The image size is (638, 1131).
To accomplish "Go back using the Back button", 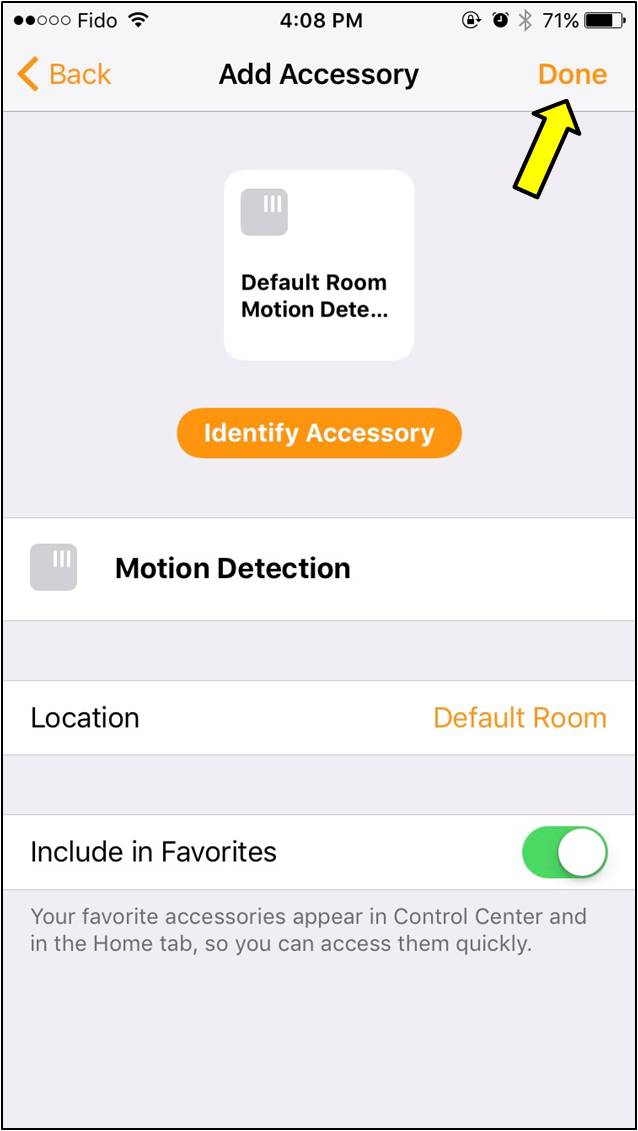I will (65, 74).
